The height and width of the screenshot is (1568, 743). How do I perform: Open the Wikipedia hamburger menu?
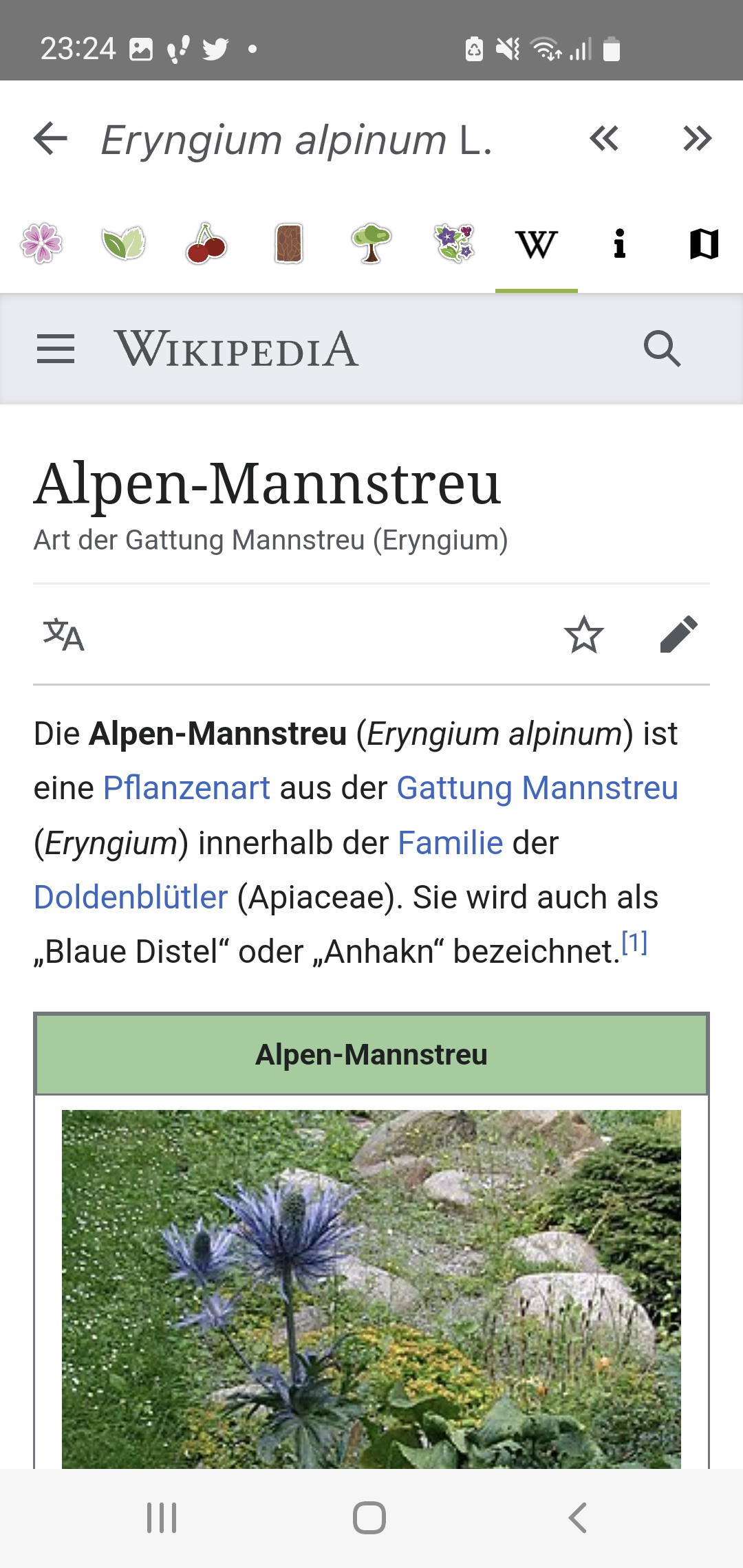coord(56,349)
